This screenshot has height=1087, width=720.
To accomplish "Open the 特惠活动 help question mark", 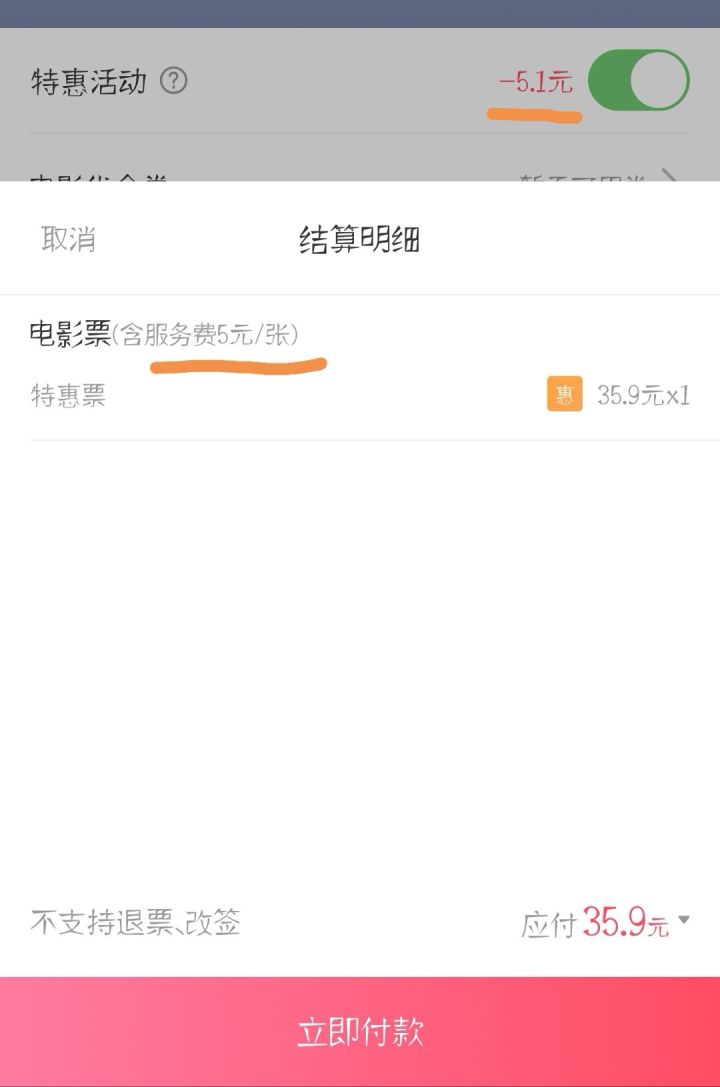I will click(174, 81).
